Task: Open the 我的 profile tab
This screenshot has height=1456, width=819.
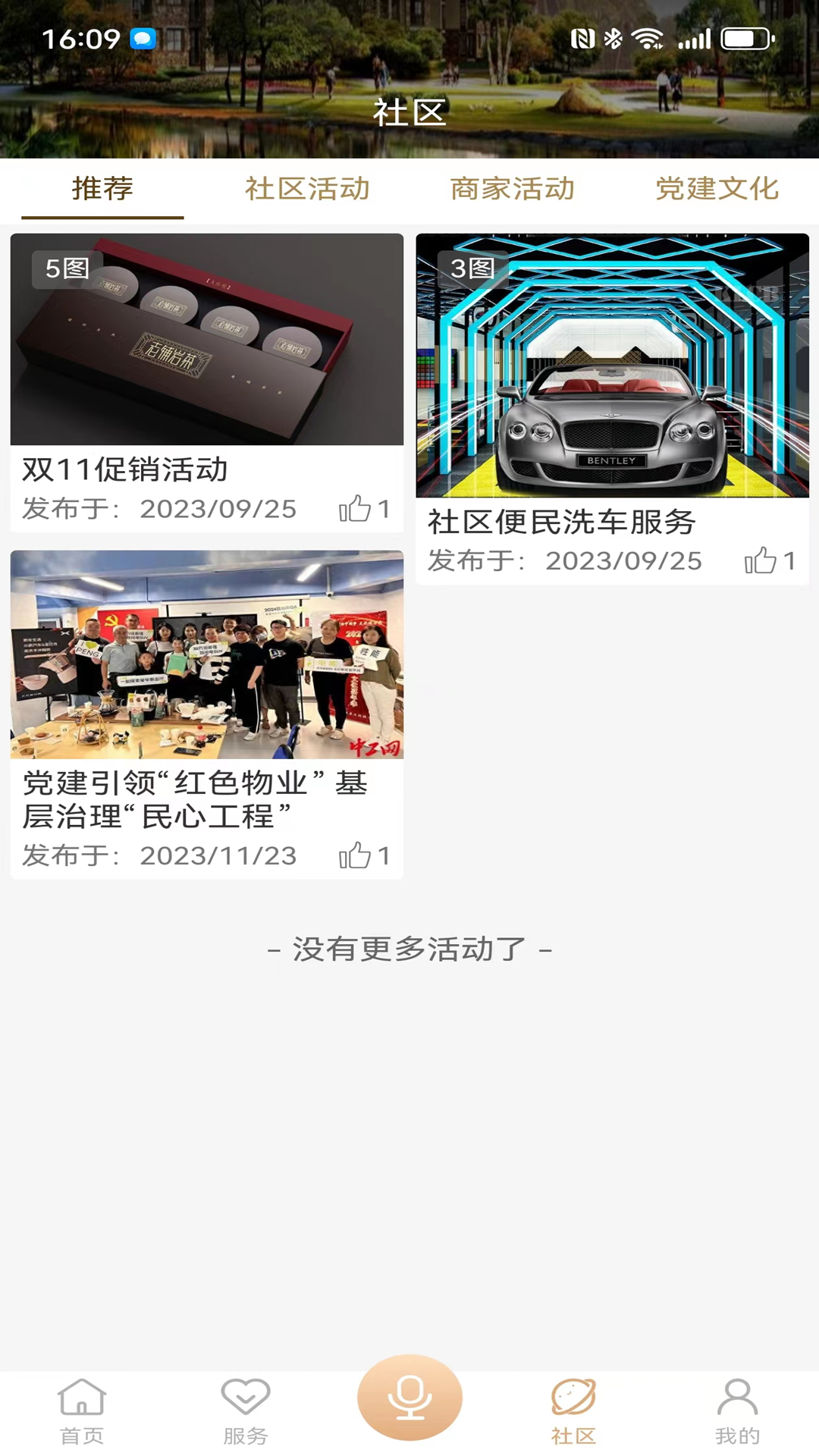Action: tap(737, 1410)
